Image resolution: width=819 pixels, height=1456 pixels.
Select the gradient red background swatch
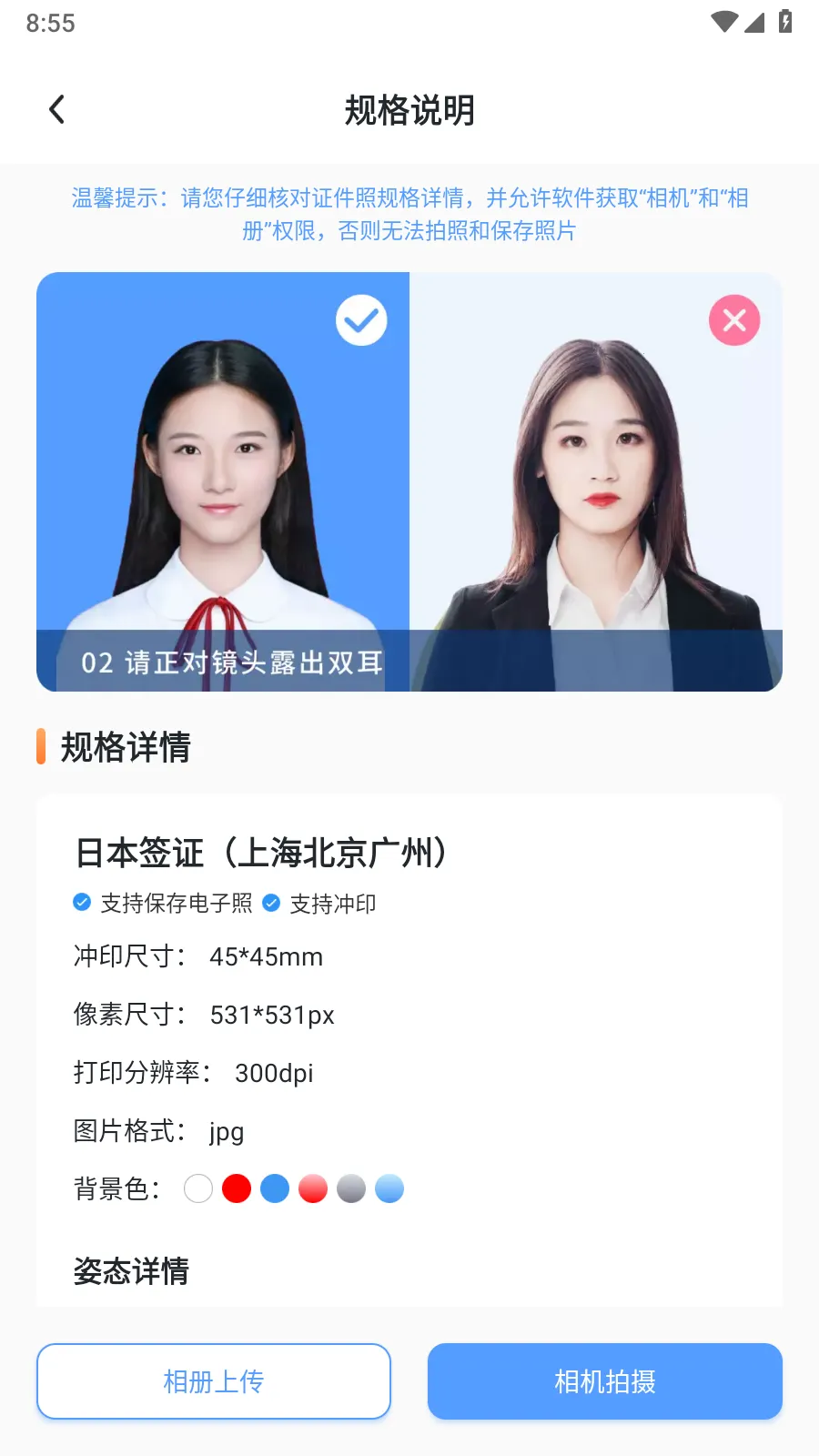313,1188
